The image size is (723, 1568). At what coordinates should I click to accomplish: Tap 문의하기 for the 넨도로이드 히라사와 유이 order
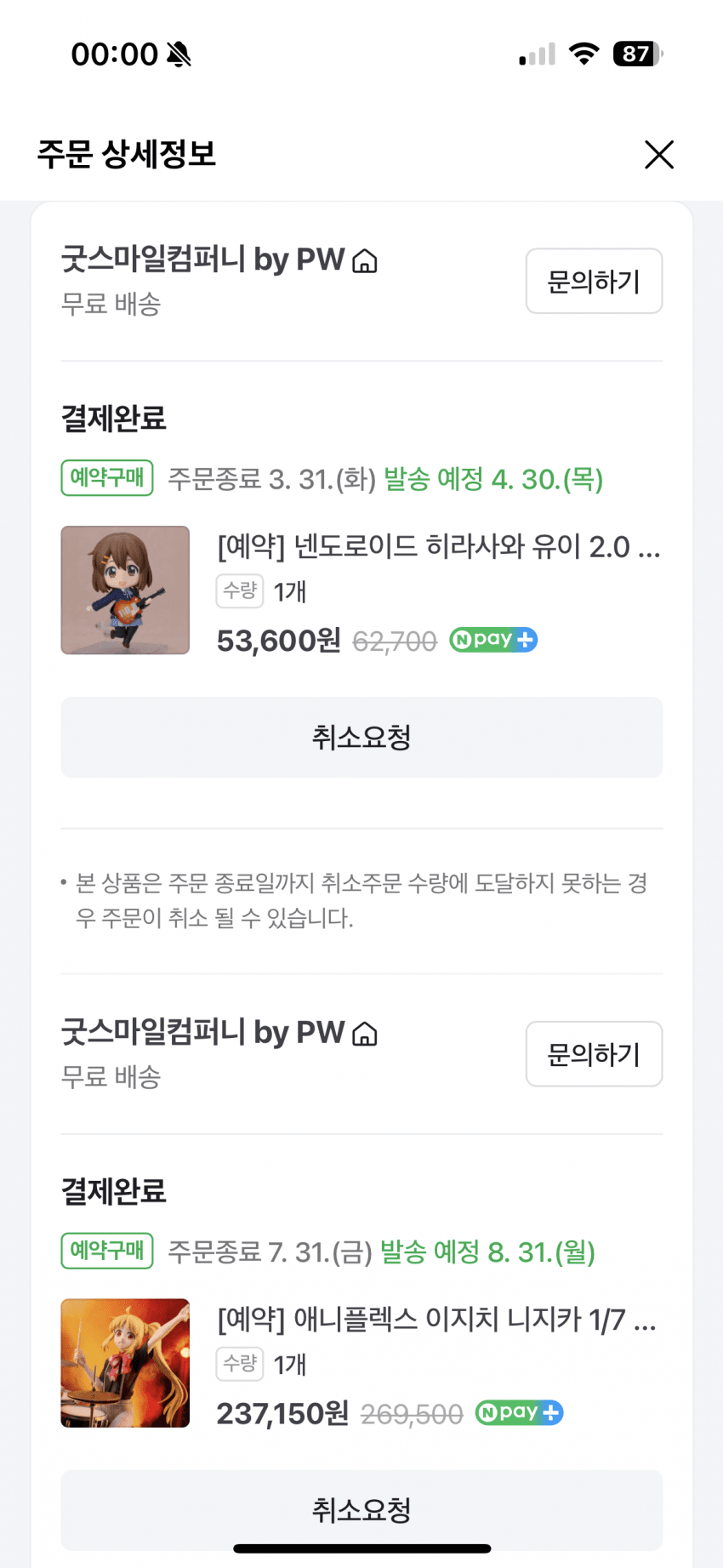coord(594,282)
